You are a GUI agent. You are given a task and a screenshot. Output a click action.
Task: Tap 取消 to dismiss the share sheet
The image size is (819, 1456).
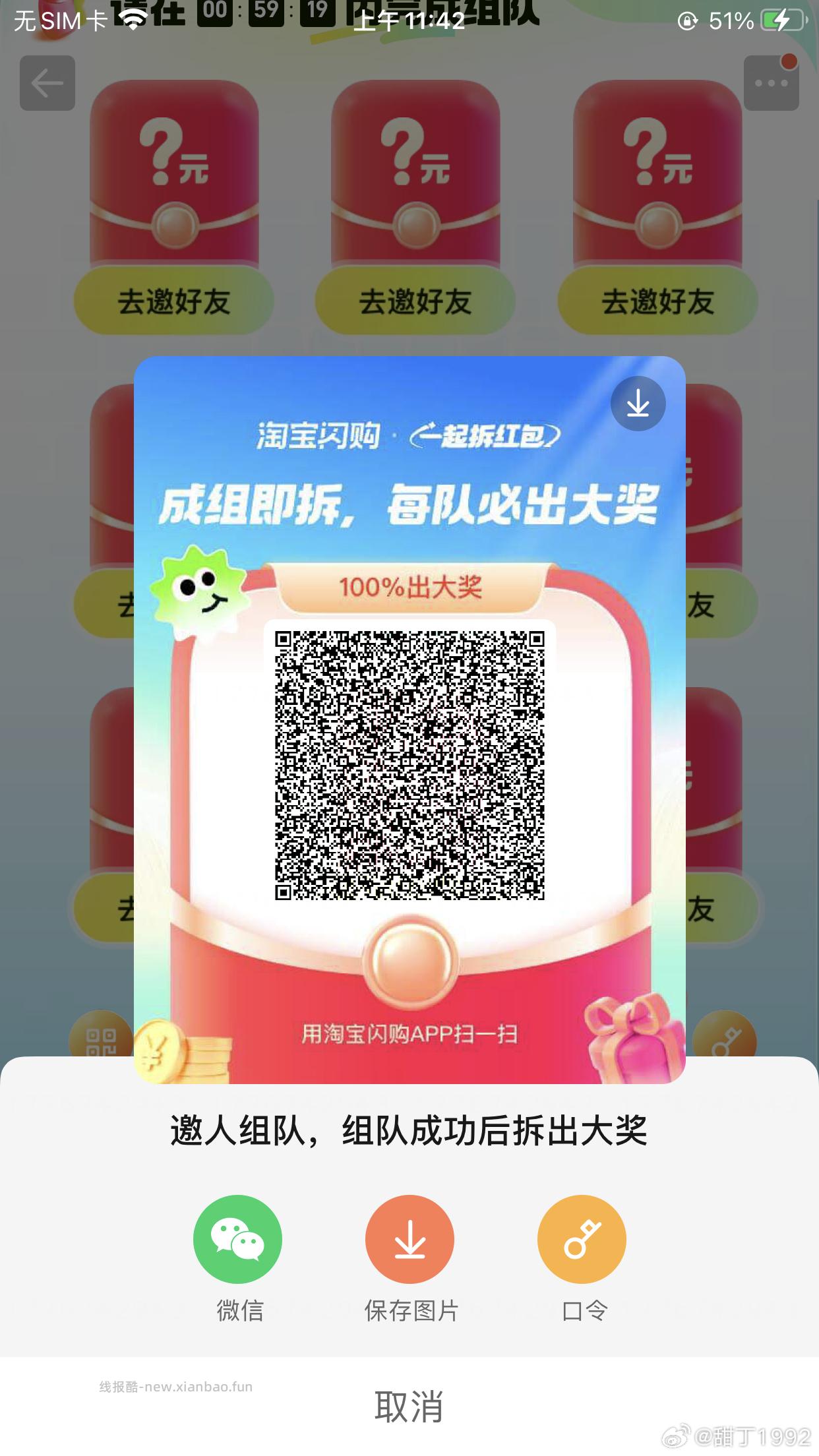tap(409, 1405)
